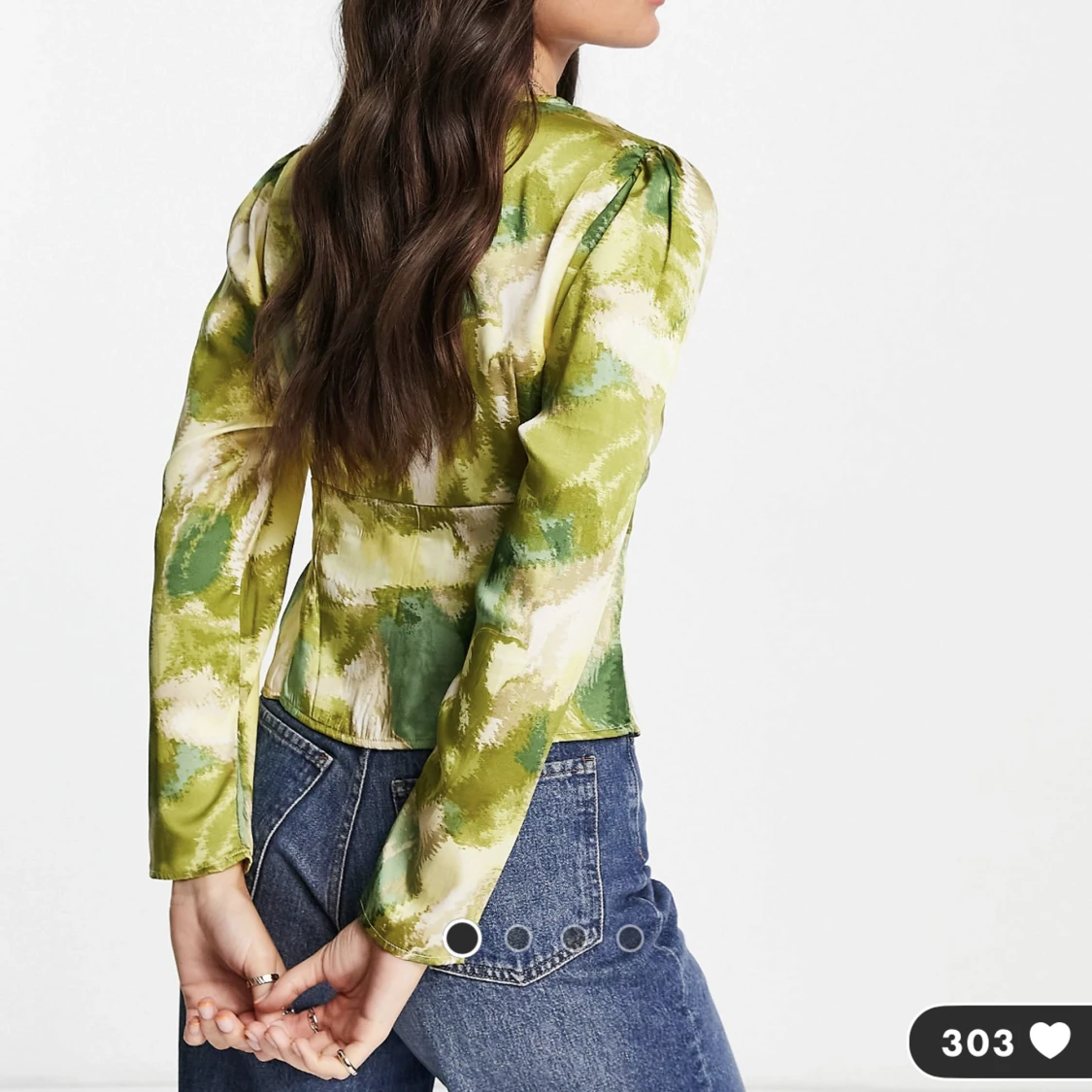Jump to the second product photo dot
Viewport: 1092px width, 1092px height.
point(518,938)
